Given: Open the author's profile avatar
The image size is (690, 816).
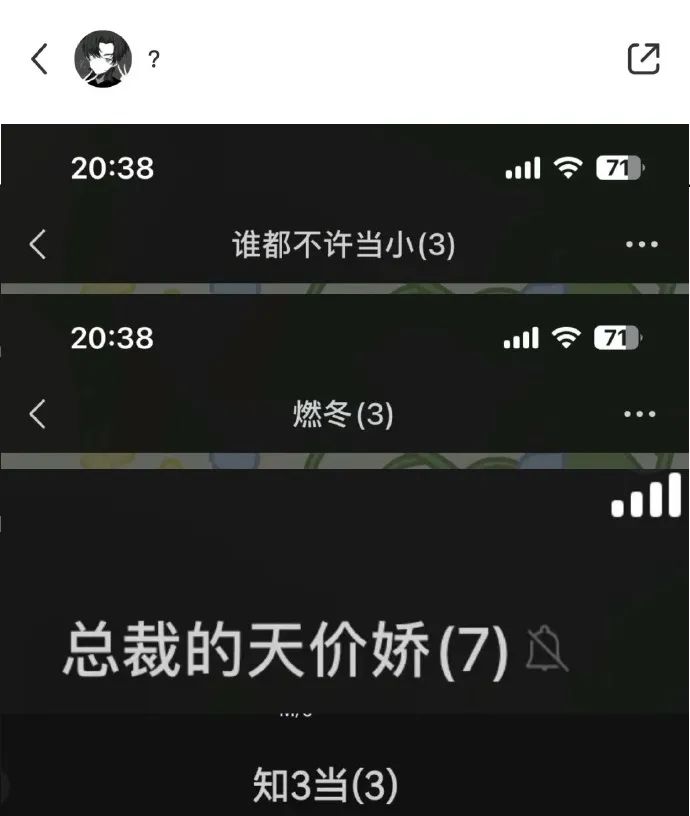Looking at the screenshot, I should pos(103,59).
